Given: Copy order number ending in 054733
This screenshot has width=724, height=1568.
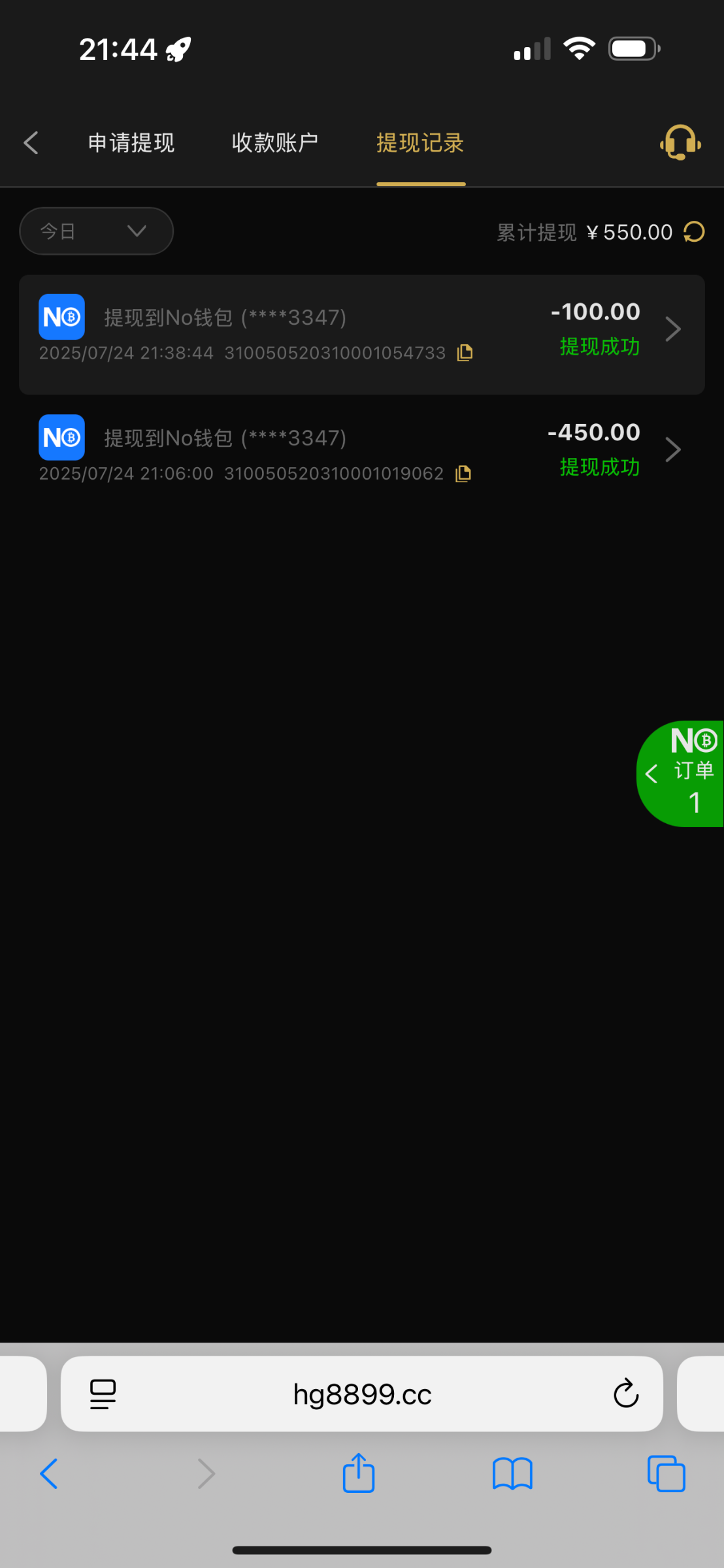Looking at the screenshot, I should point(465,353).
